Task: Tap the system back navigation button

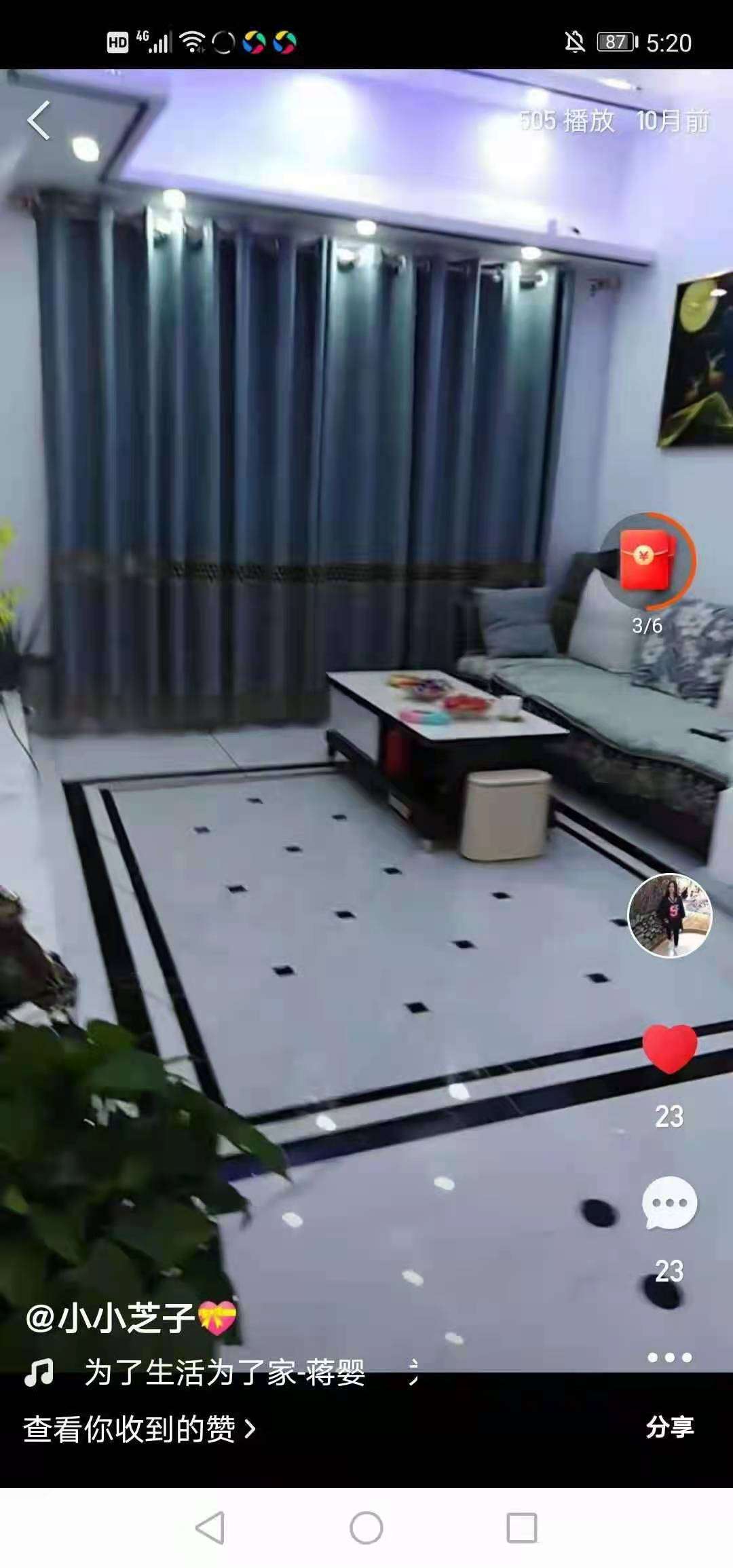Action: click(x=210, y=1529)
